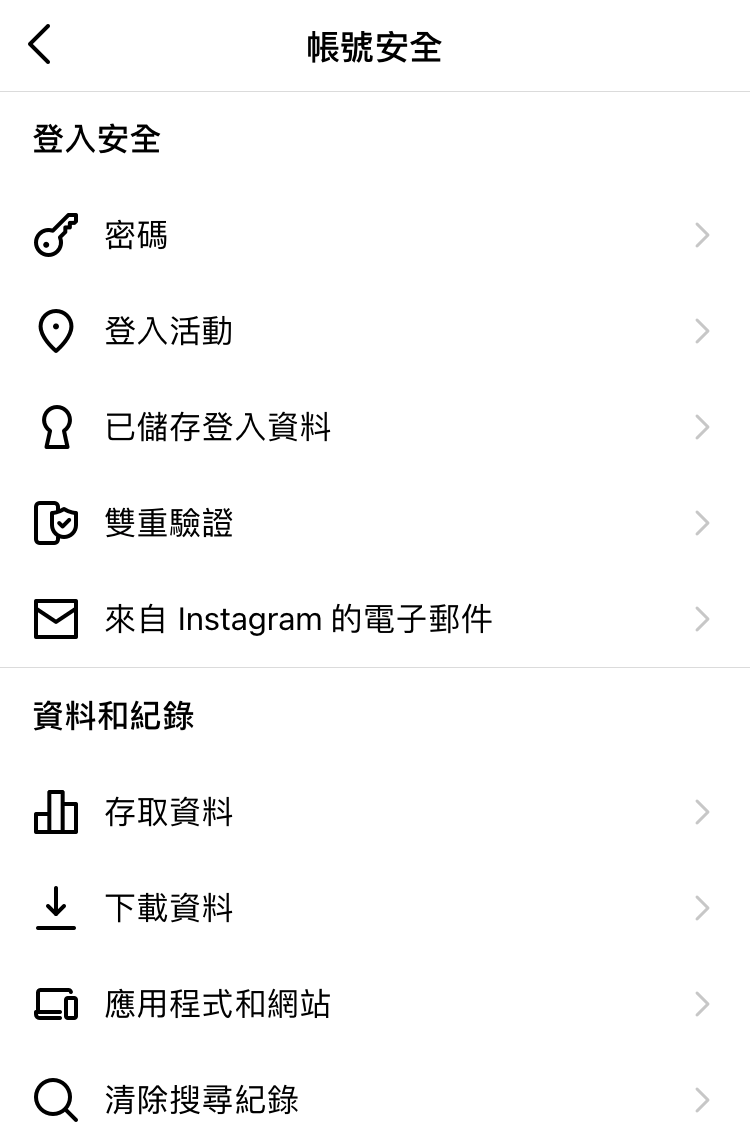This screenshot has height=1142, width=750.
Task: Open the 密碼 settings row
Action: [136, 236]
